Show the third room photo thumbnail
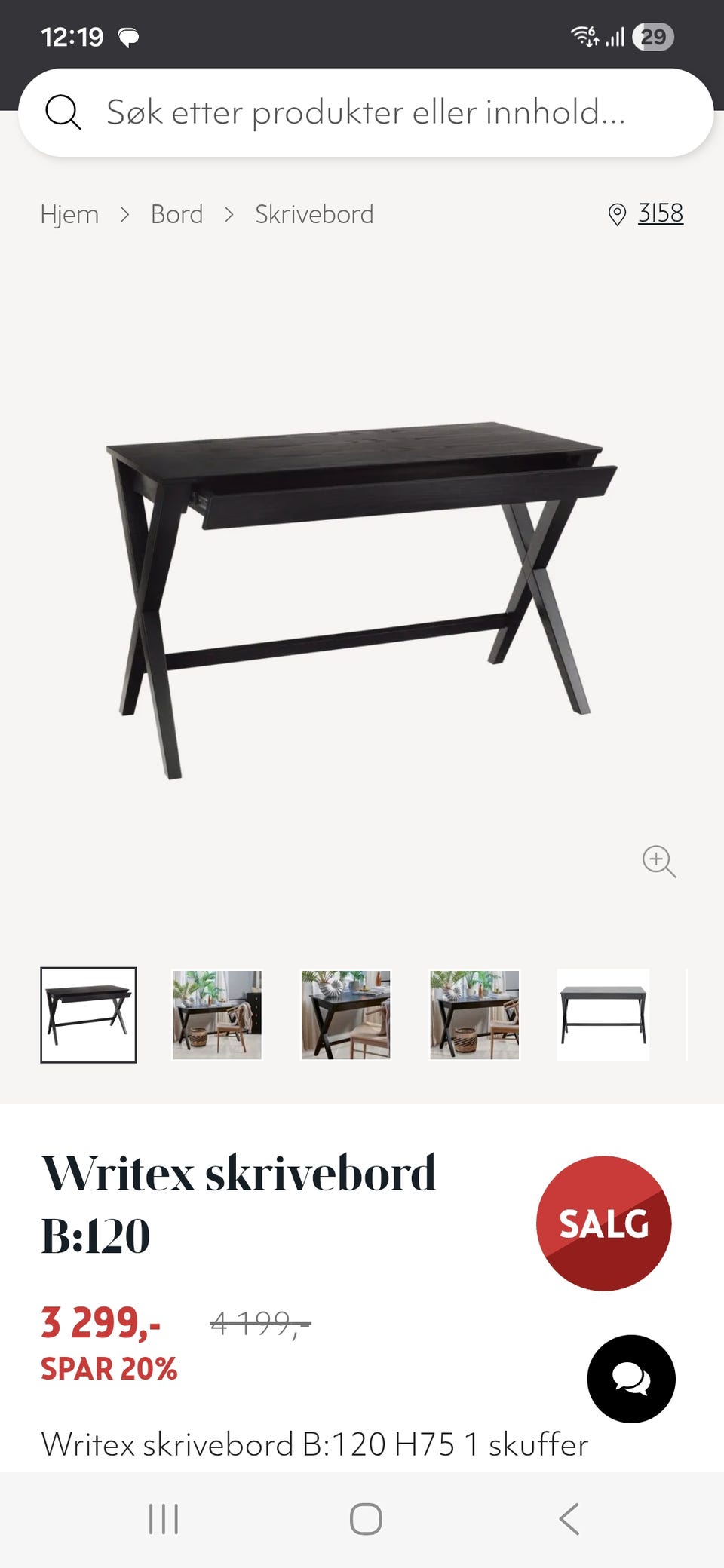 (346, 1015)
